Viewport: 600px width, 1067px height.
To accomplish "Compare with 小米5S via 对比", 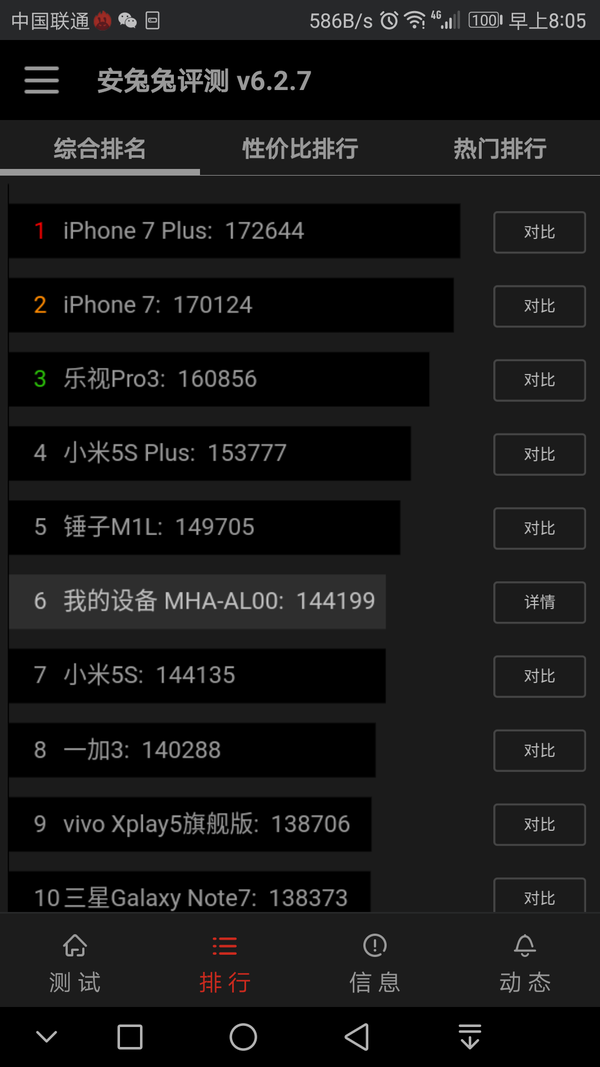I will point(539,676).
